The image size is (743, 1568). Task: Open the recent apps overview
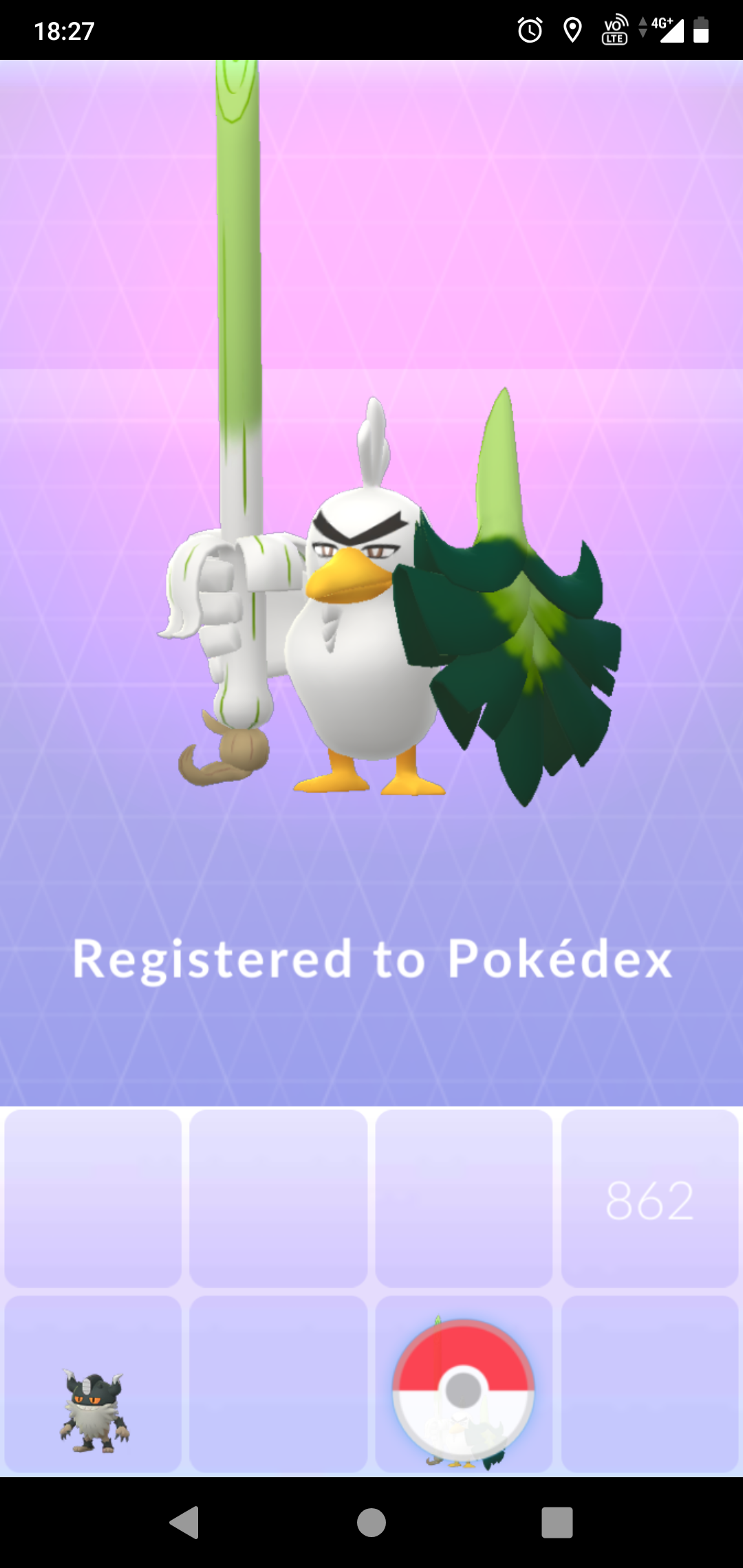pos(557,1522)
